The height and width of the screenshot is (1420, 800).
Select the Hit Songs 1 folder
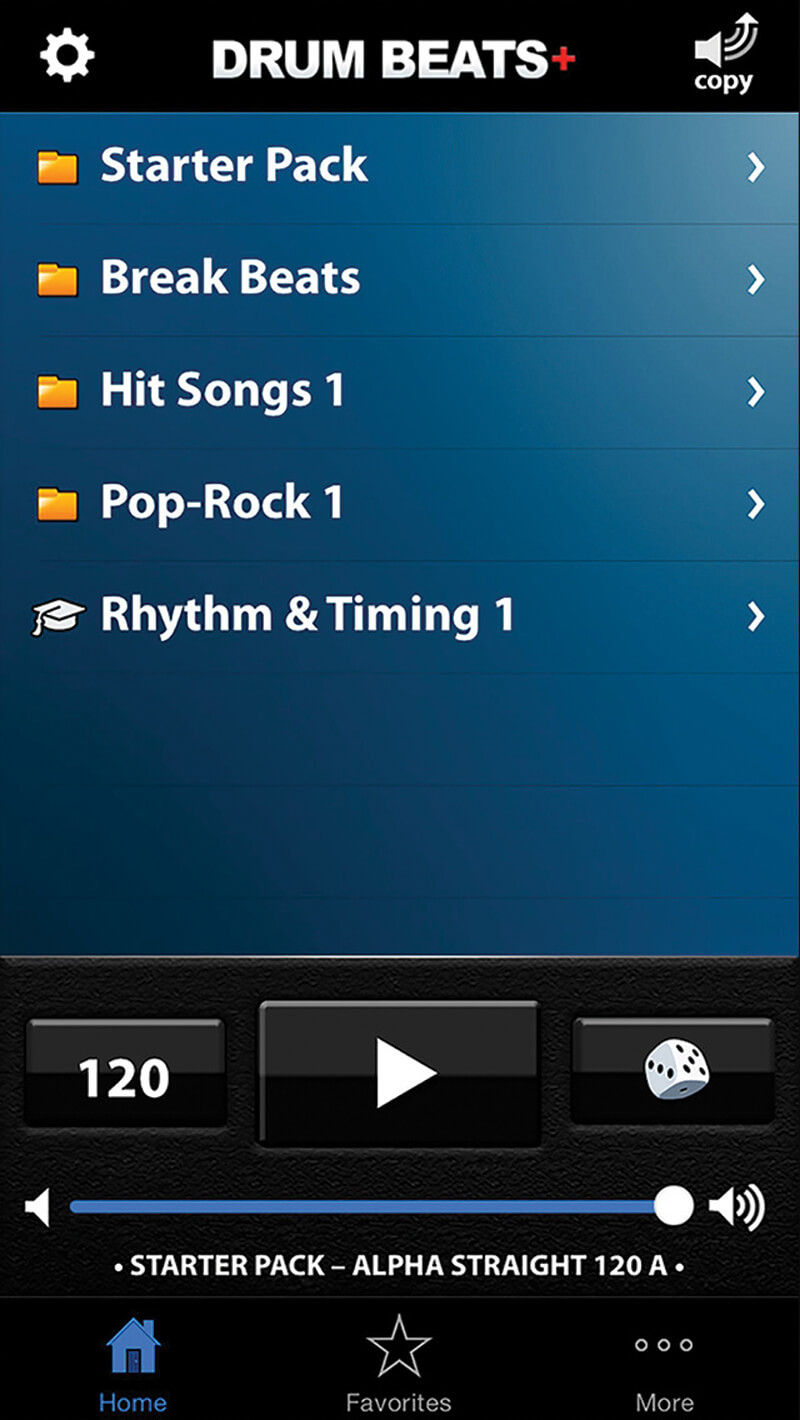(400, 391)
